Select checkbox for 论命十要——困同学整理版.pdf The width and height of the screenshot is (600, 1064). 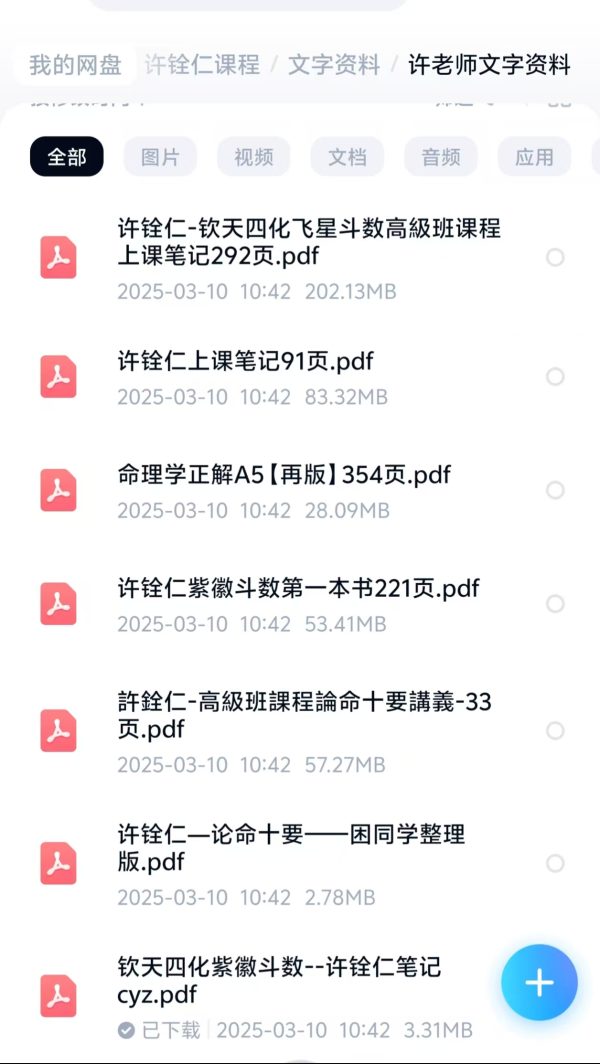point(555,863)
